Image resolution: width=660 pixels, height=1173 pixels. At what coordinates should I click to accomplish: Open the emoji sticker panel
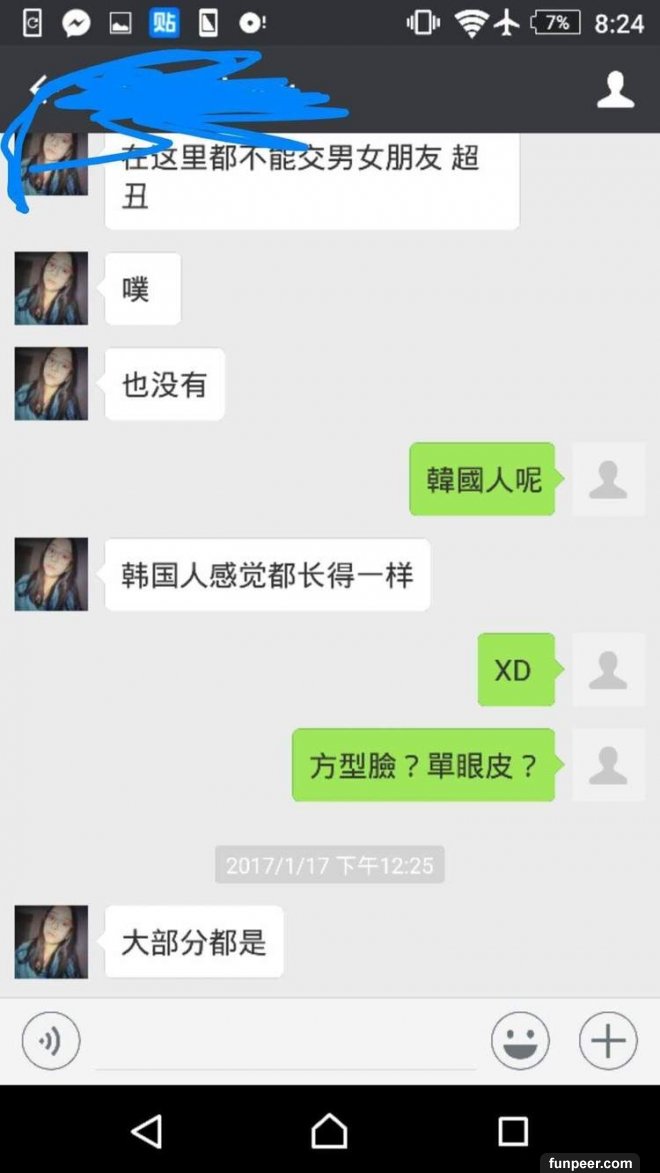[x=520, y=1041]
